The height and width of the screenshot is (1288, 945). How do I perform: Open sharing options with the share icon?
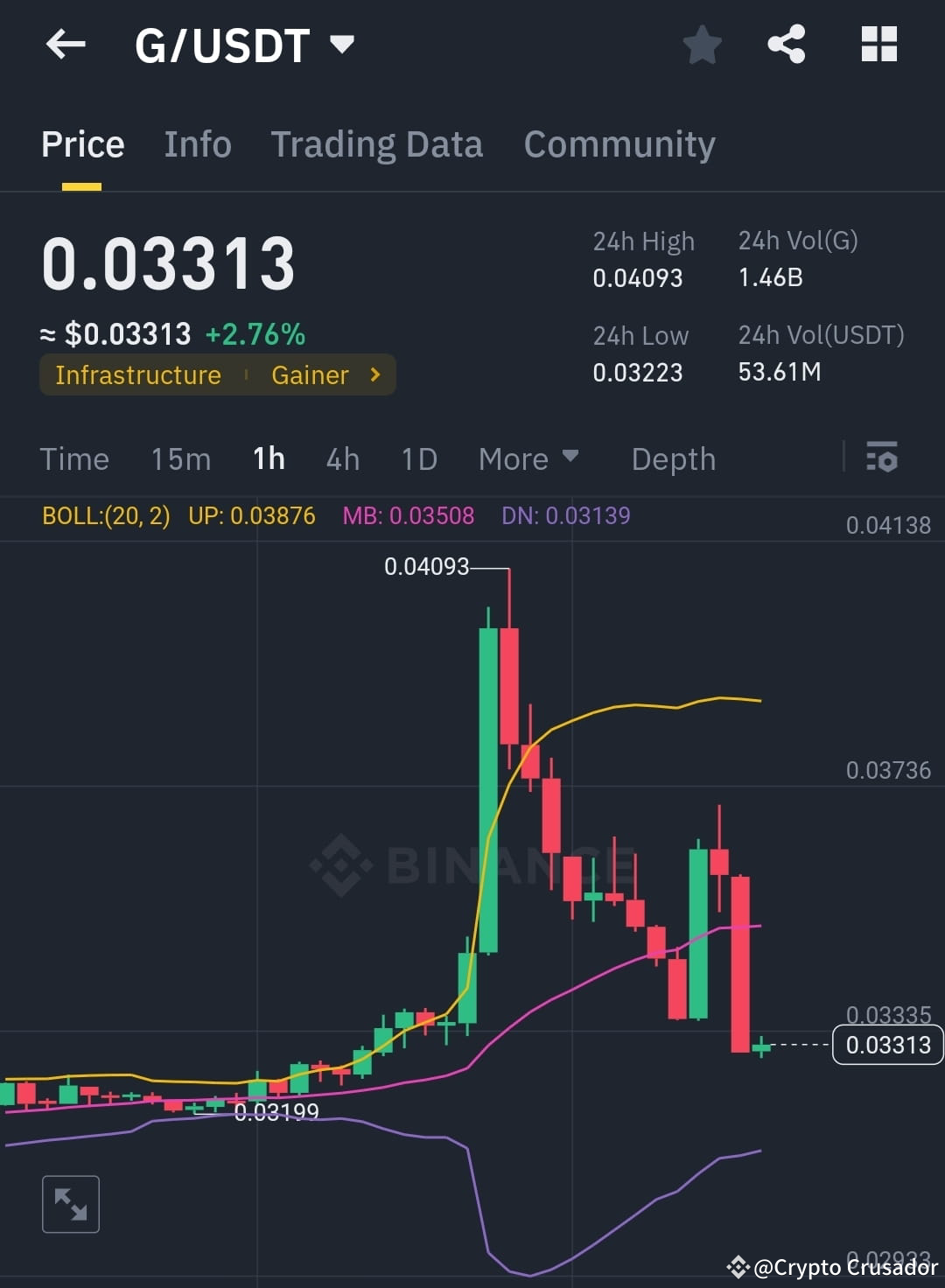pos(787,45)
